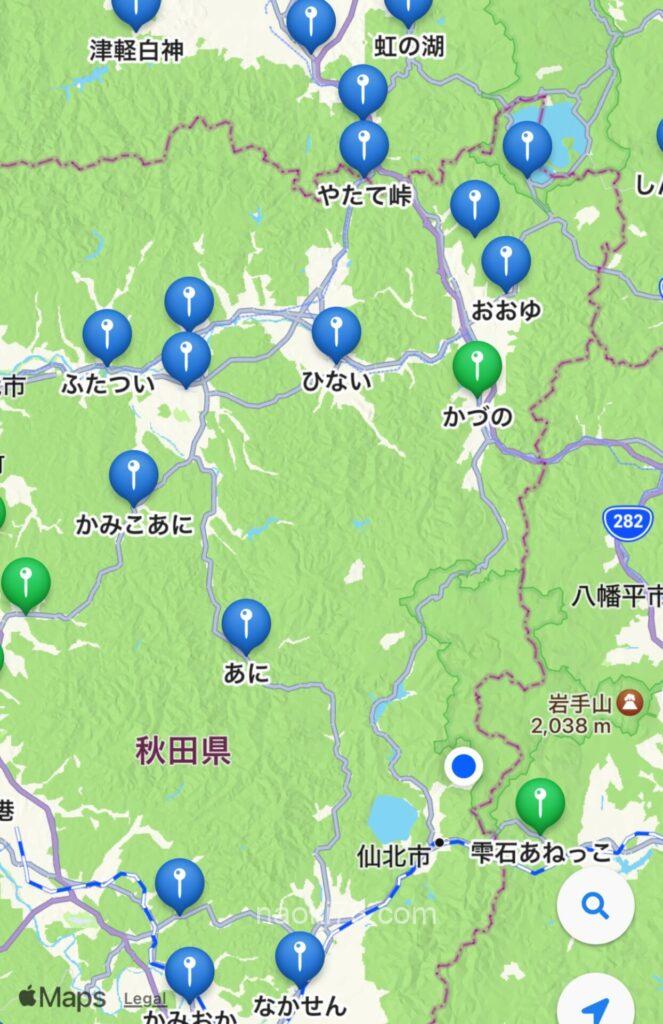Open the 雫石あねっこ green pin
The image size is (663, 1024).
coord(540,803)
